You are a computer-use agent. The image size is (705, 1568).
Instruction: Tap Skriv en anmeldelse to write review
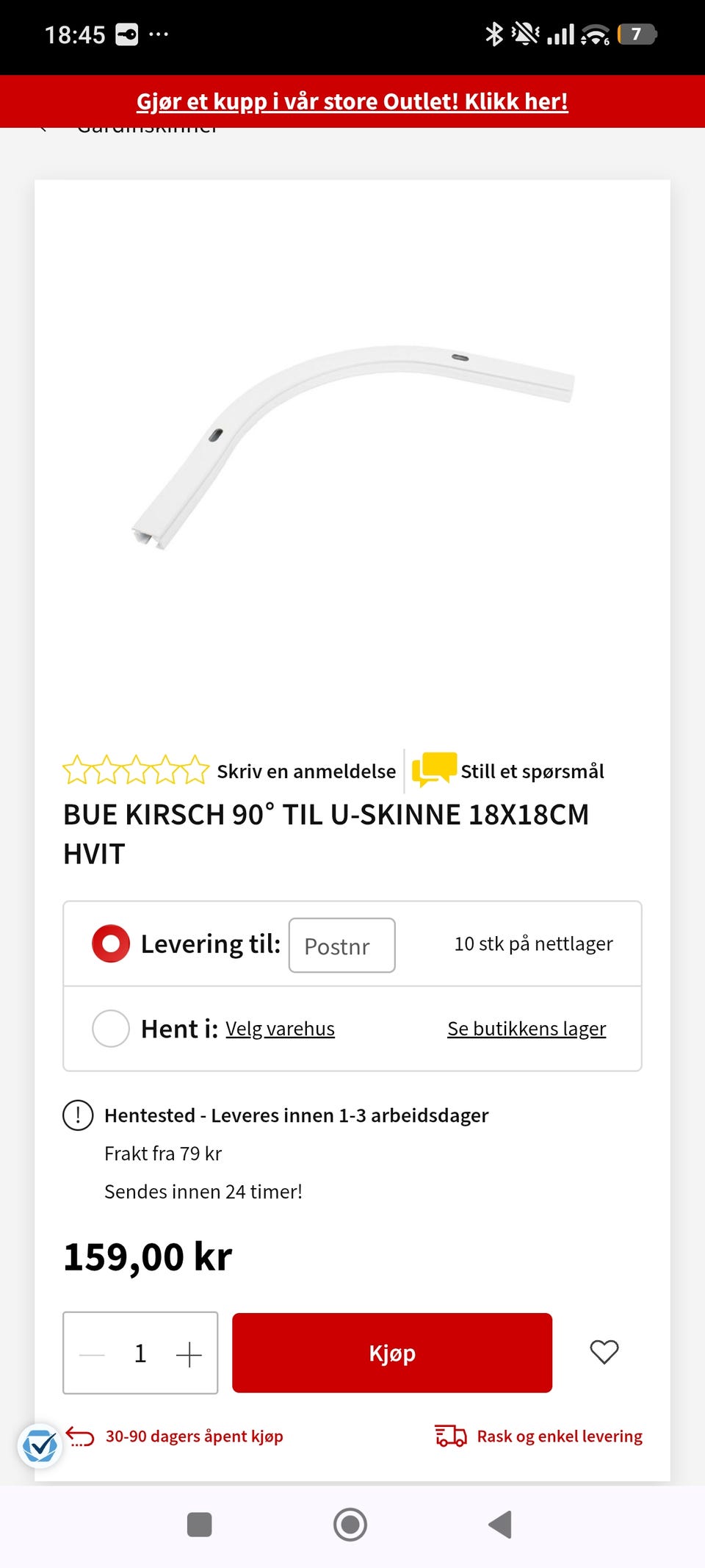(x=306, y=772)
